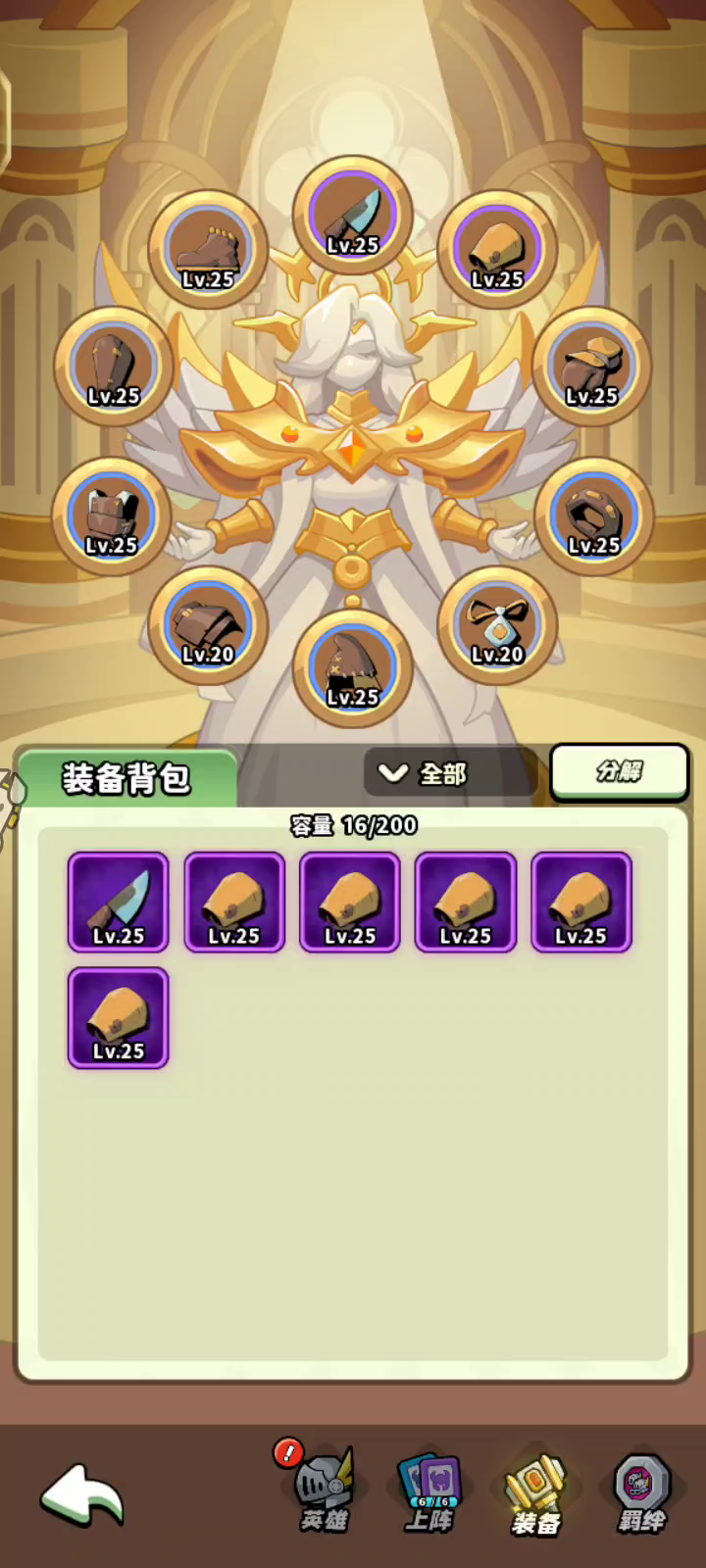Viewport: 706px width, 1568px height.
Task: Select the Lv.25 bracer in the second row
Action: pos(119,1018)
